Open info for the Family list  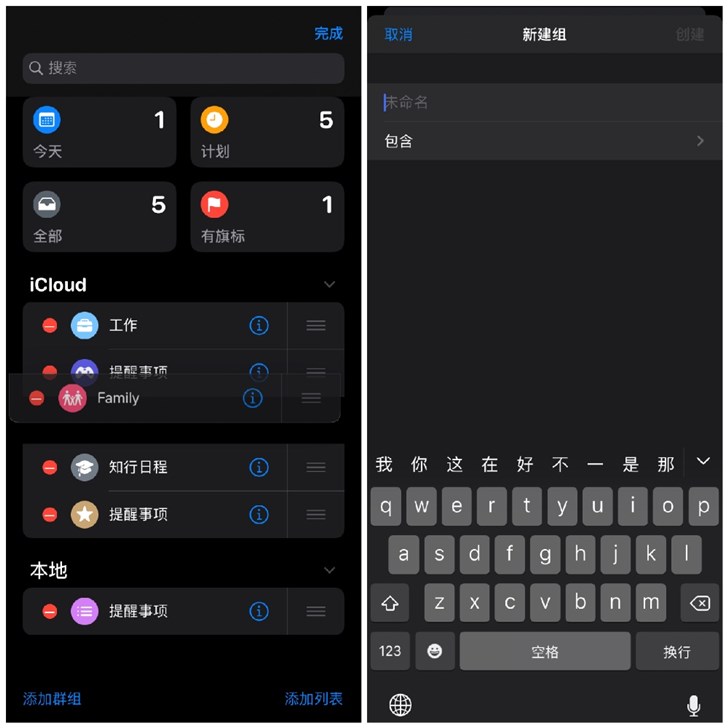[x=253, y=398]
